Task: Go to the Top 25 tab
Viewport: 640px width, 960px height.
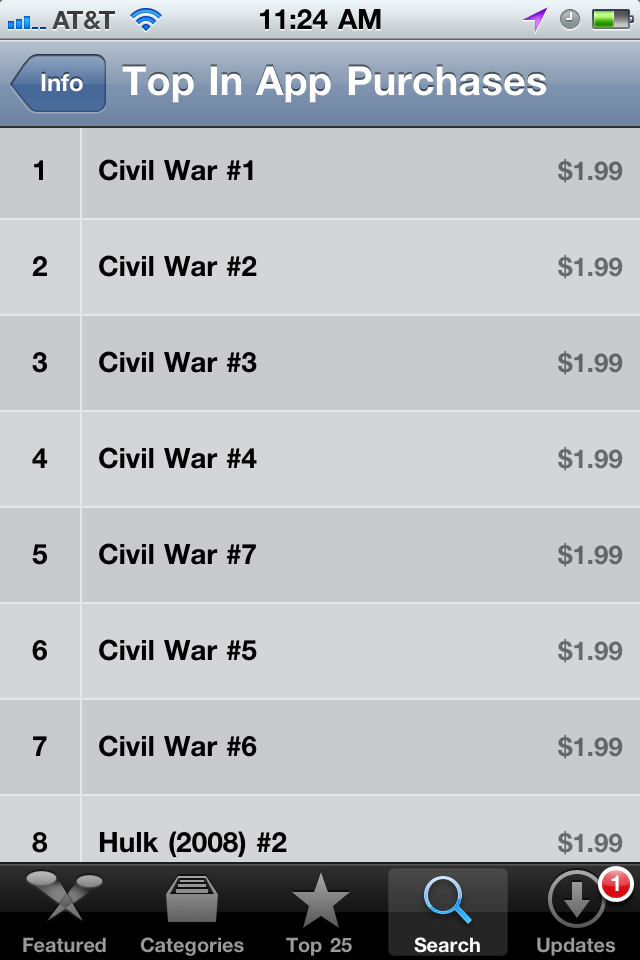Action: (x=320, y=912)
